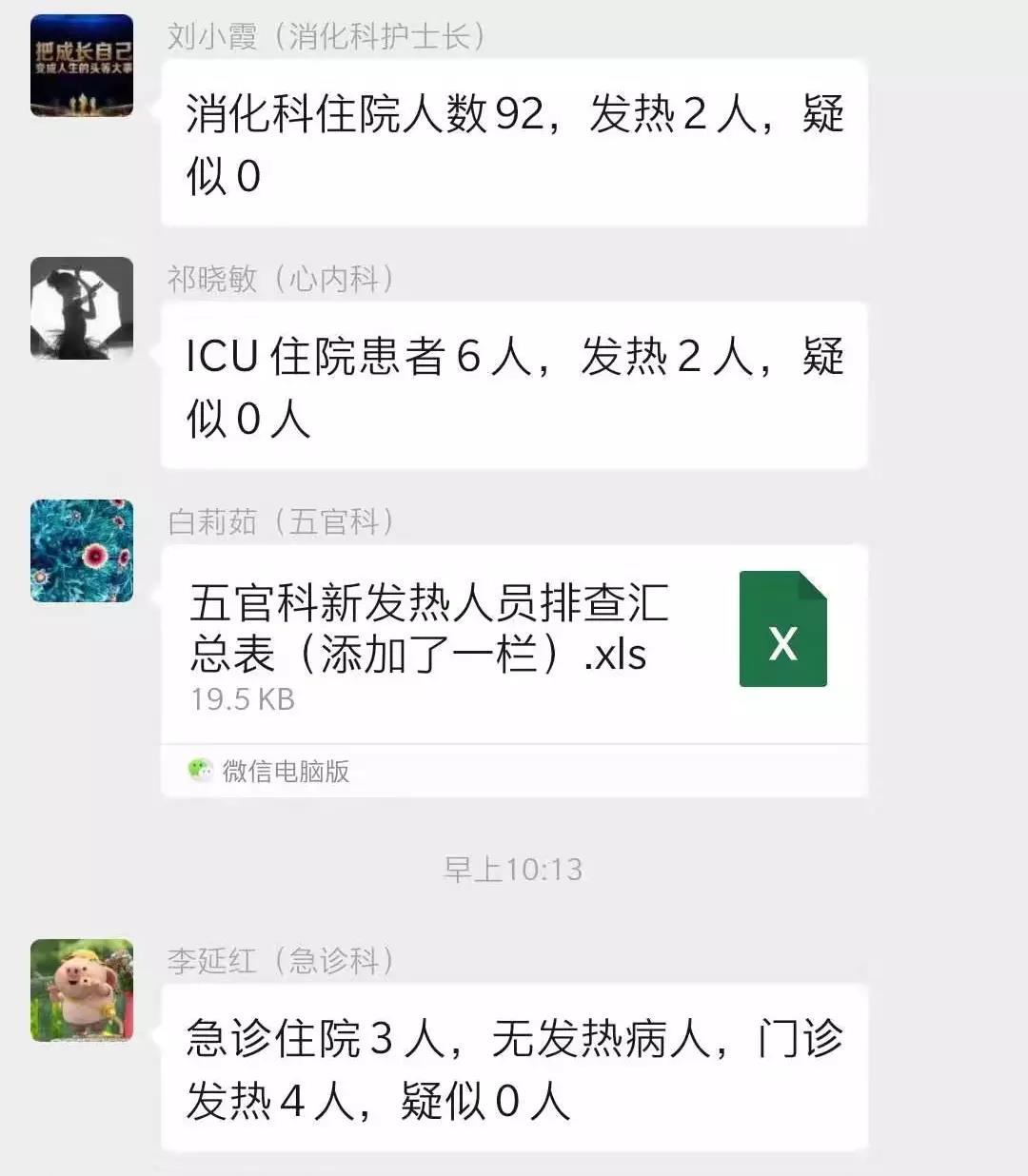View 李延红's profile via pig avatar
The width and height of the screenshot is (1028, 1176).
click(x=82, y=990)
